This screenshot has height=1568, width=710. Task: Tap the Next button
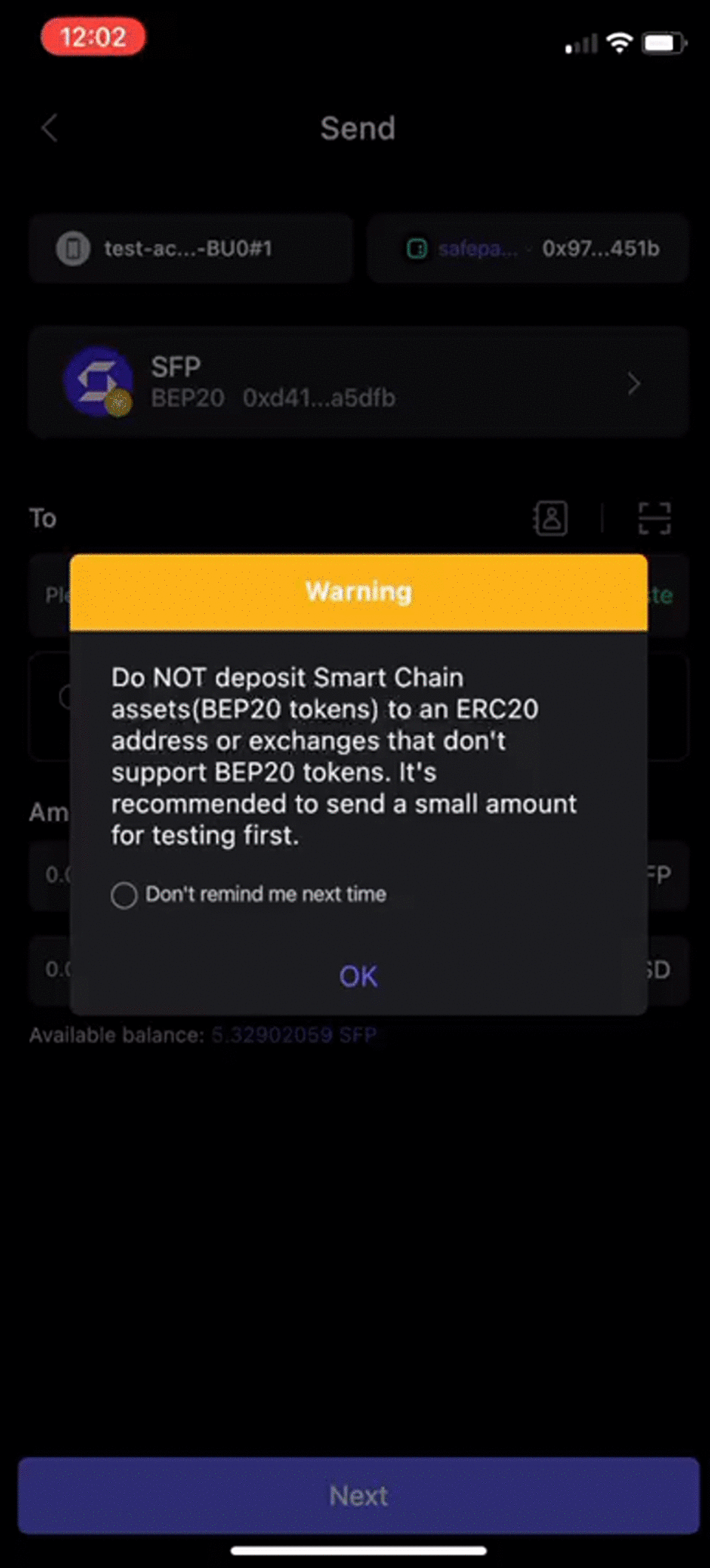coord(359,1496)
